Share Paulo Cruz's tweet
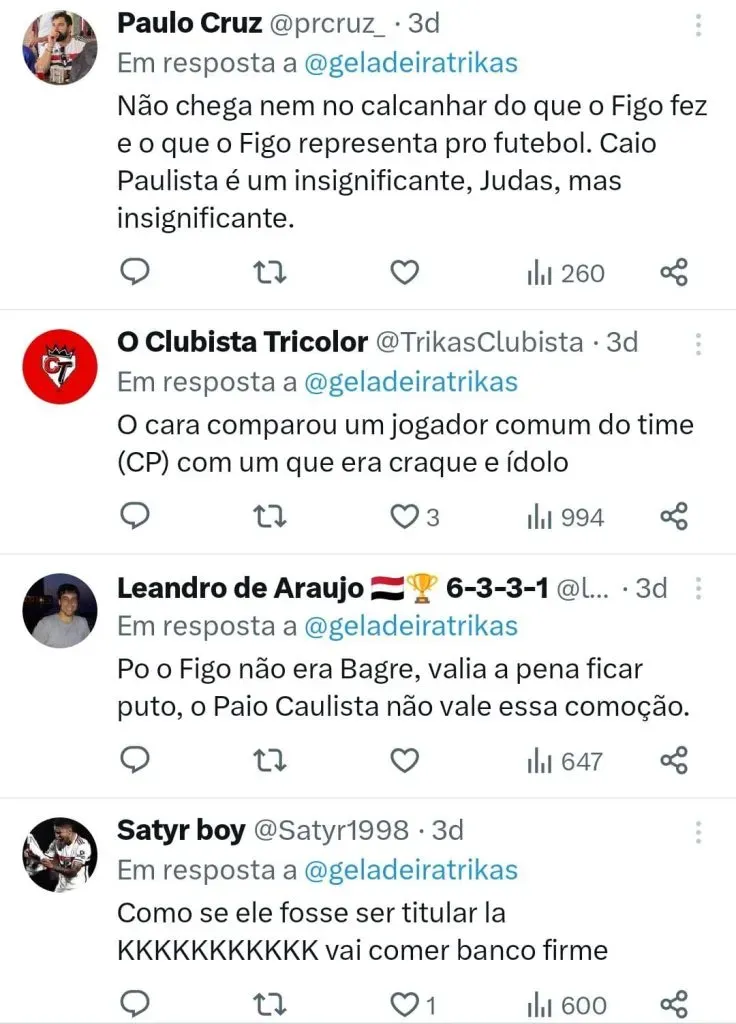Image resolution: width=736 pixels, height=1024 pixels. point(675,272)
